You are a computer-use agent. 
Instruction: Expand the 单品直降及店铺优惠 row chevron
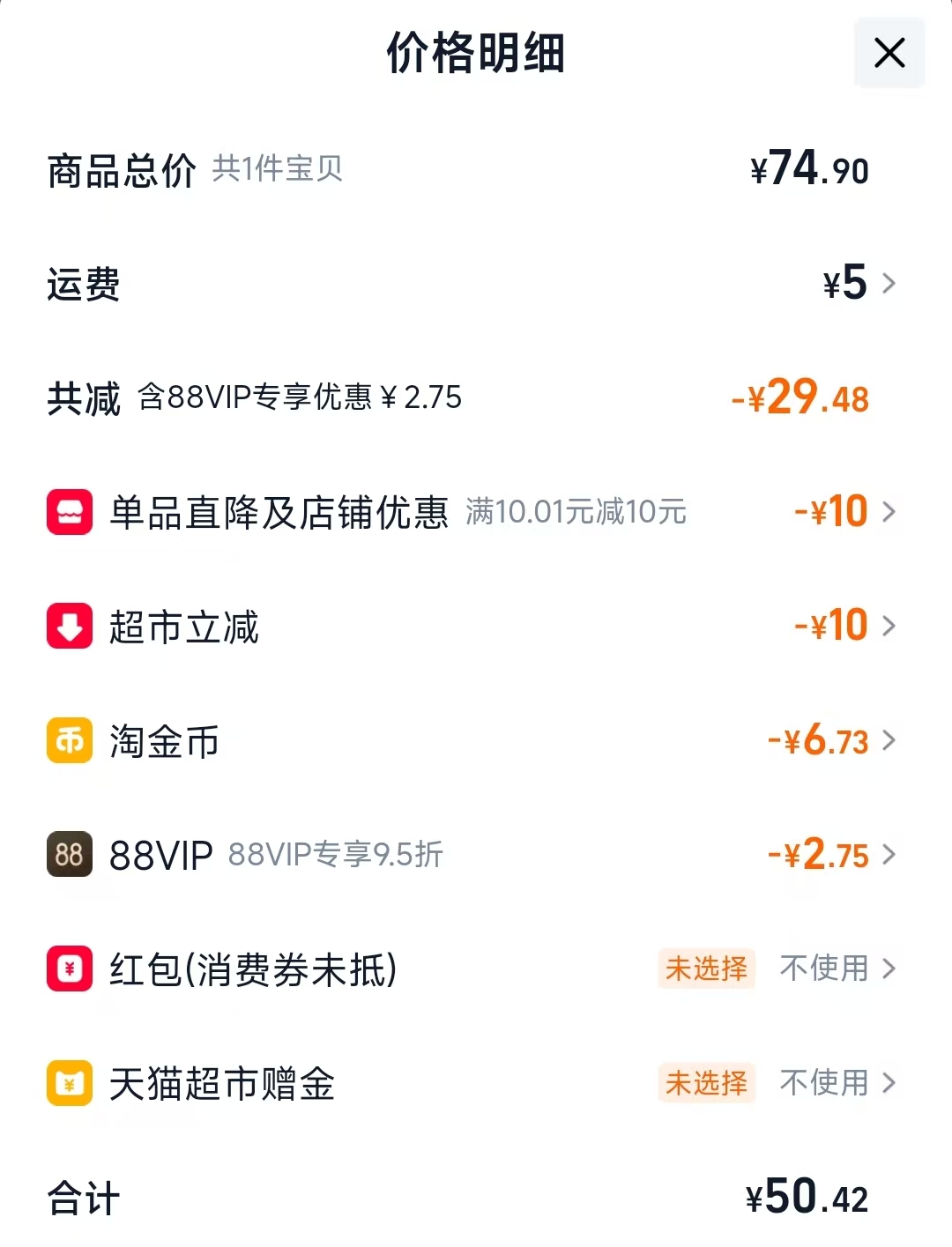click(x=891, y=511)
